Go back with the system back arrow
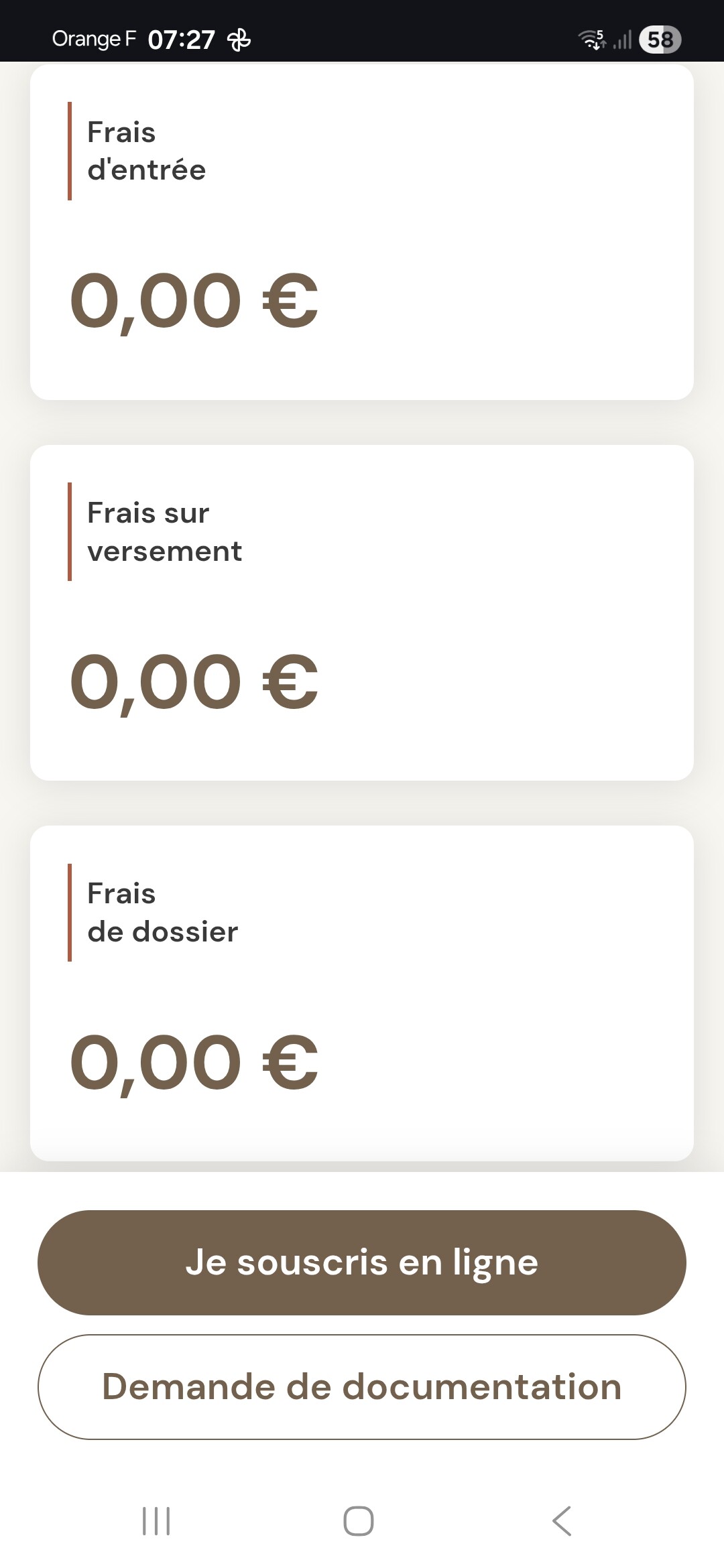This screenshot has height=1568, width=724. [562, 1520]
